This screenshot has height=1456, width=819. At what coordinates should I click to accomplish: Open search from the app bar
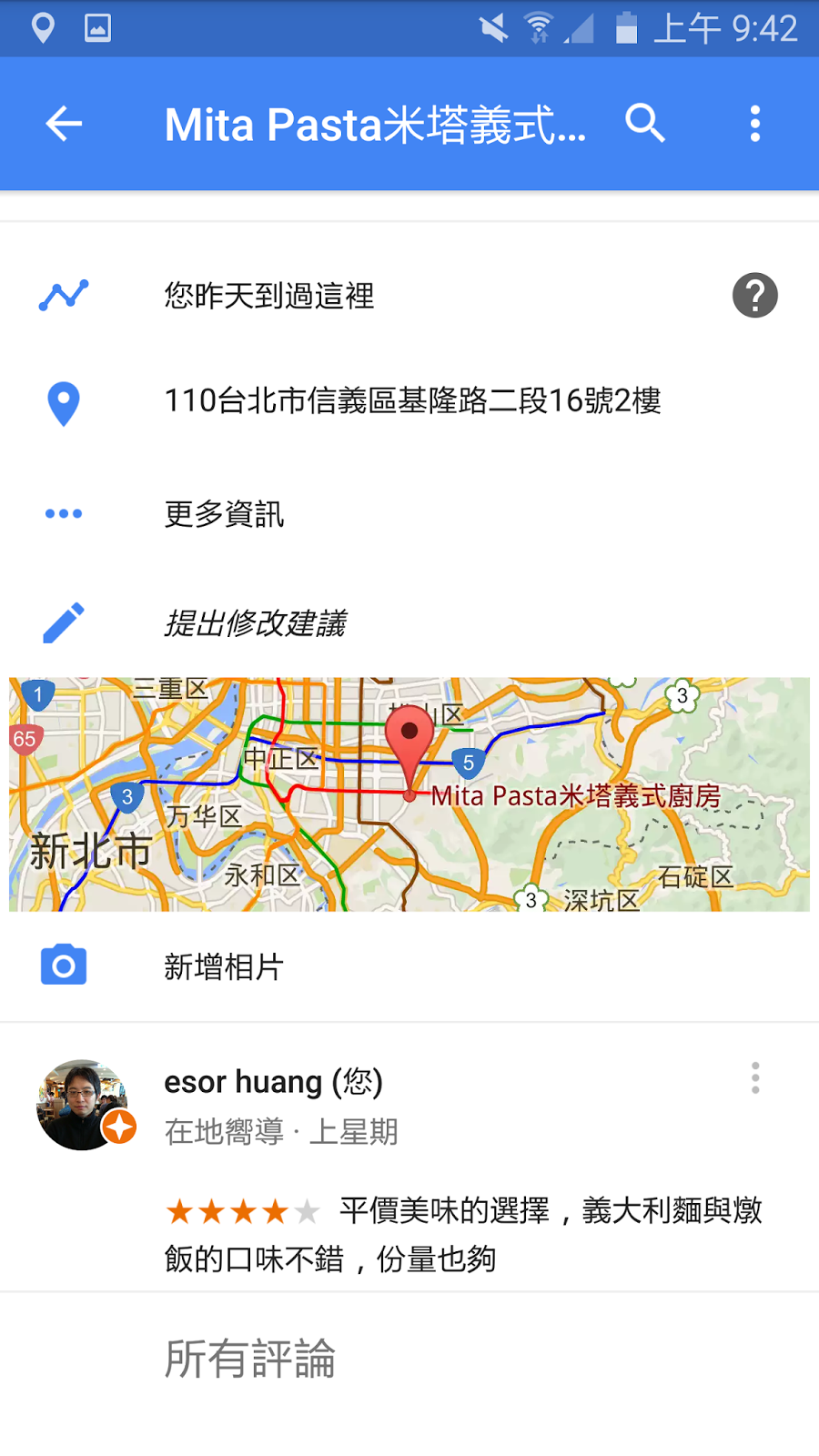point(645,124)
